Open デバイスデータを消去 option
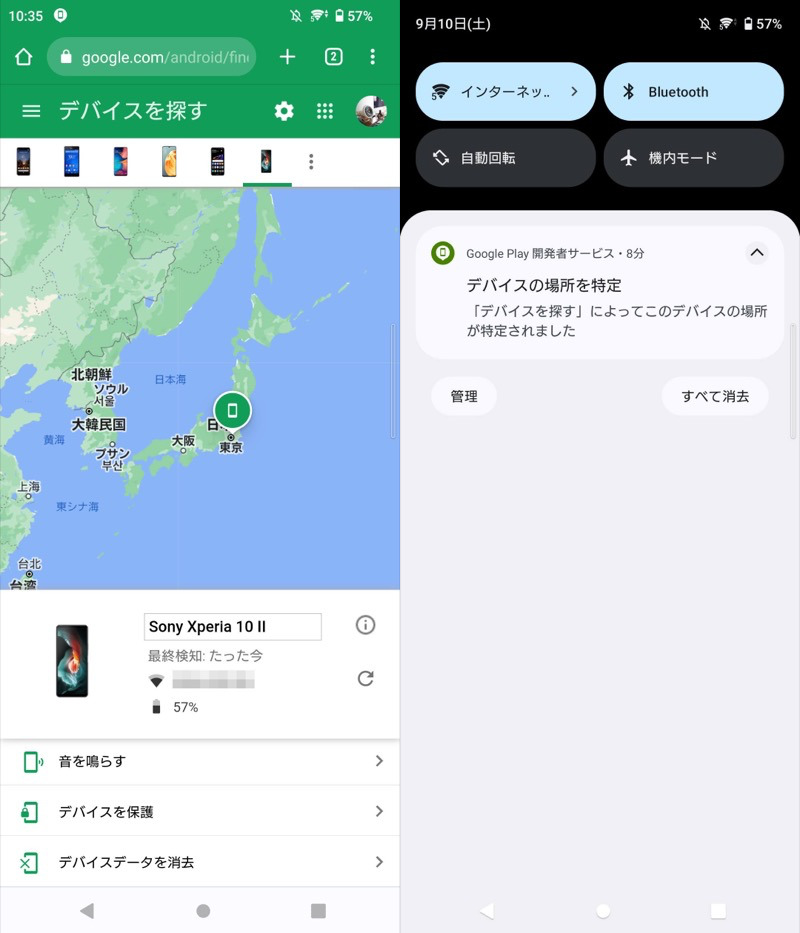 pyautogui.click(x=200, y=862)
